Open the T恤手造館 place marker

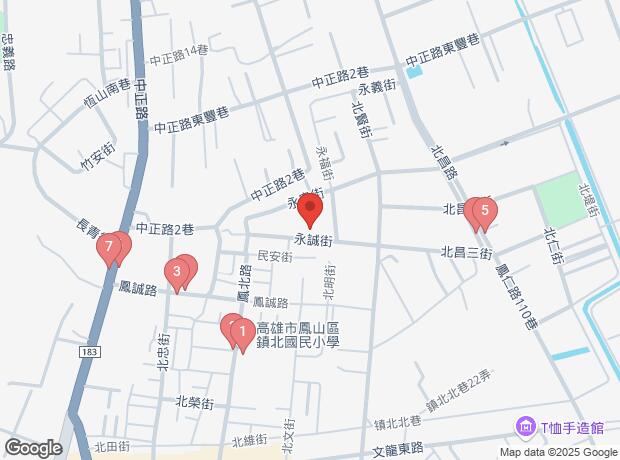525,428
